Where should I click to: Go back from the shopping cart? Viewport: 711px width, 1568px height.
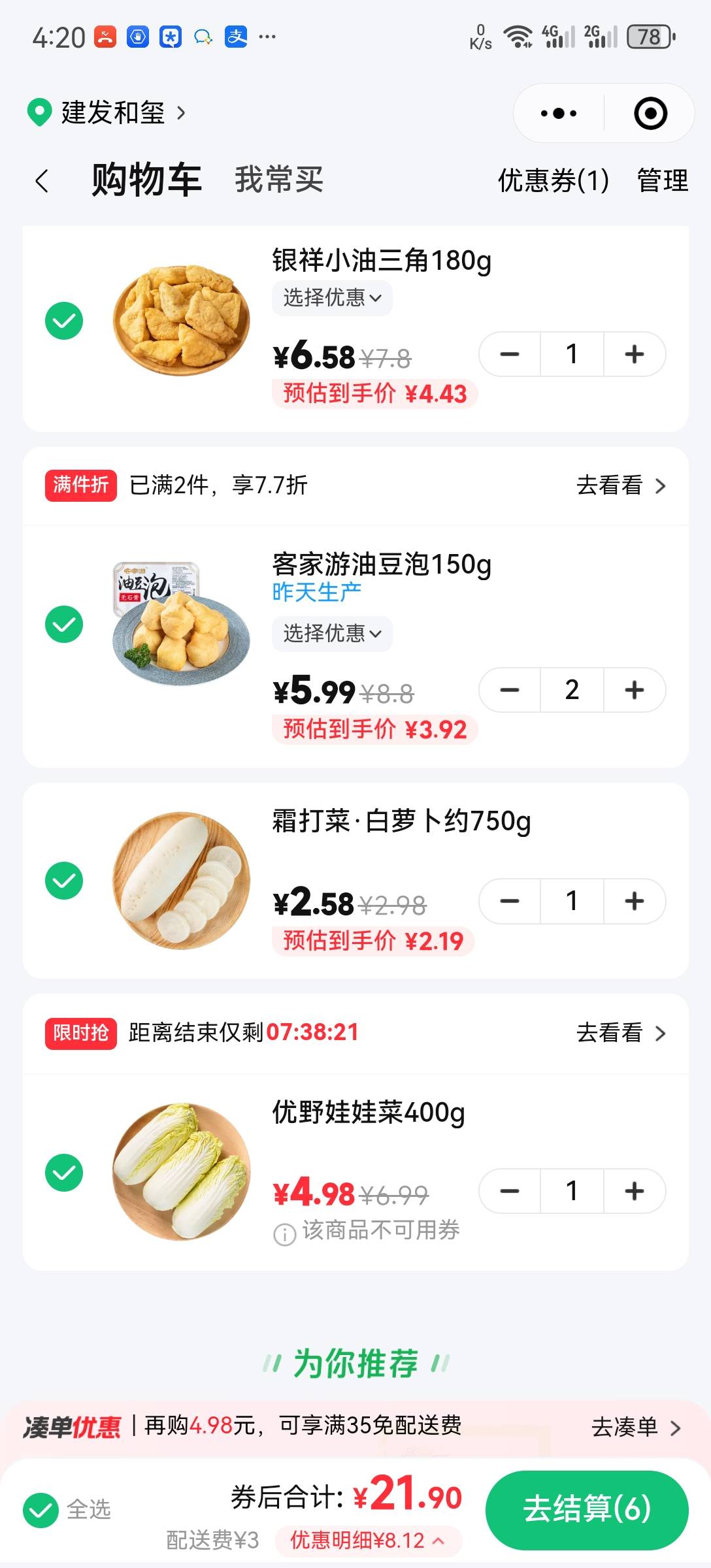pos(42,181)
